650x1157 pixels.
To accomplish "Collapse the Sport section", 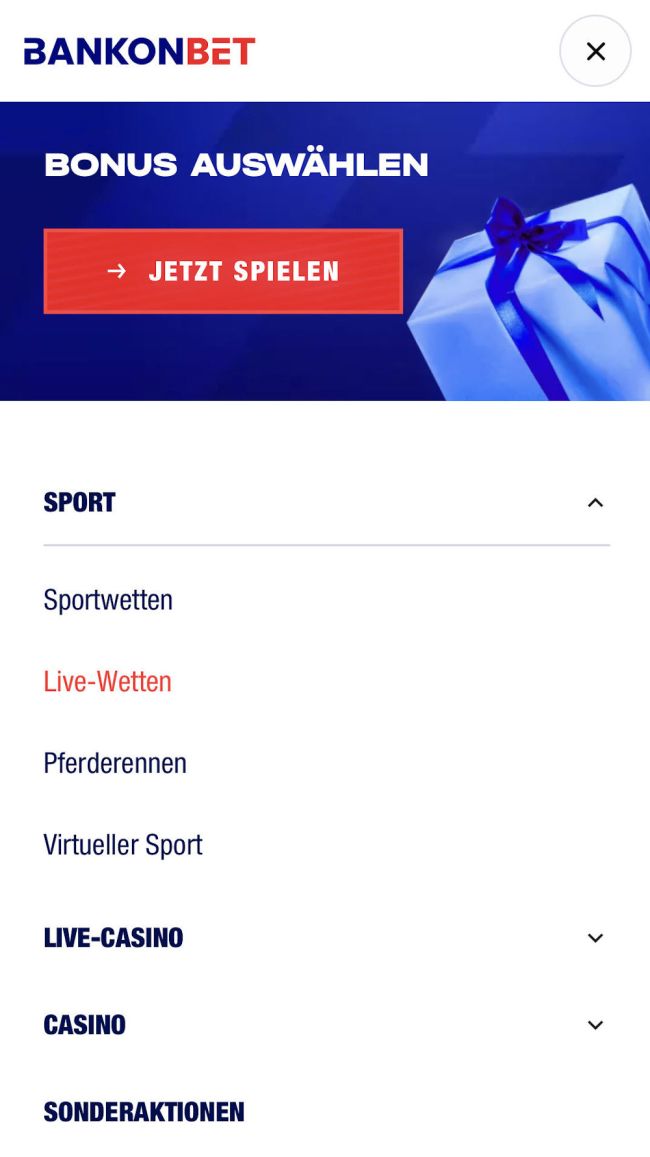I will tap(595, 503).
